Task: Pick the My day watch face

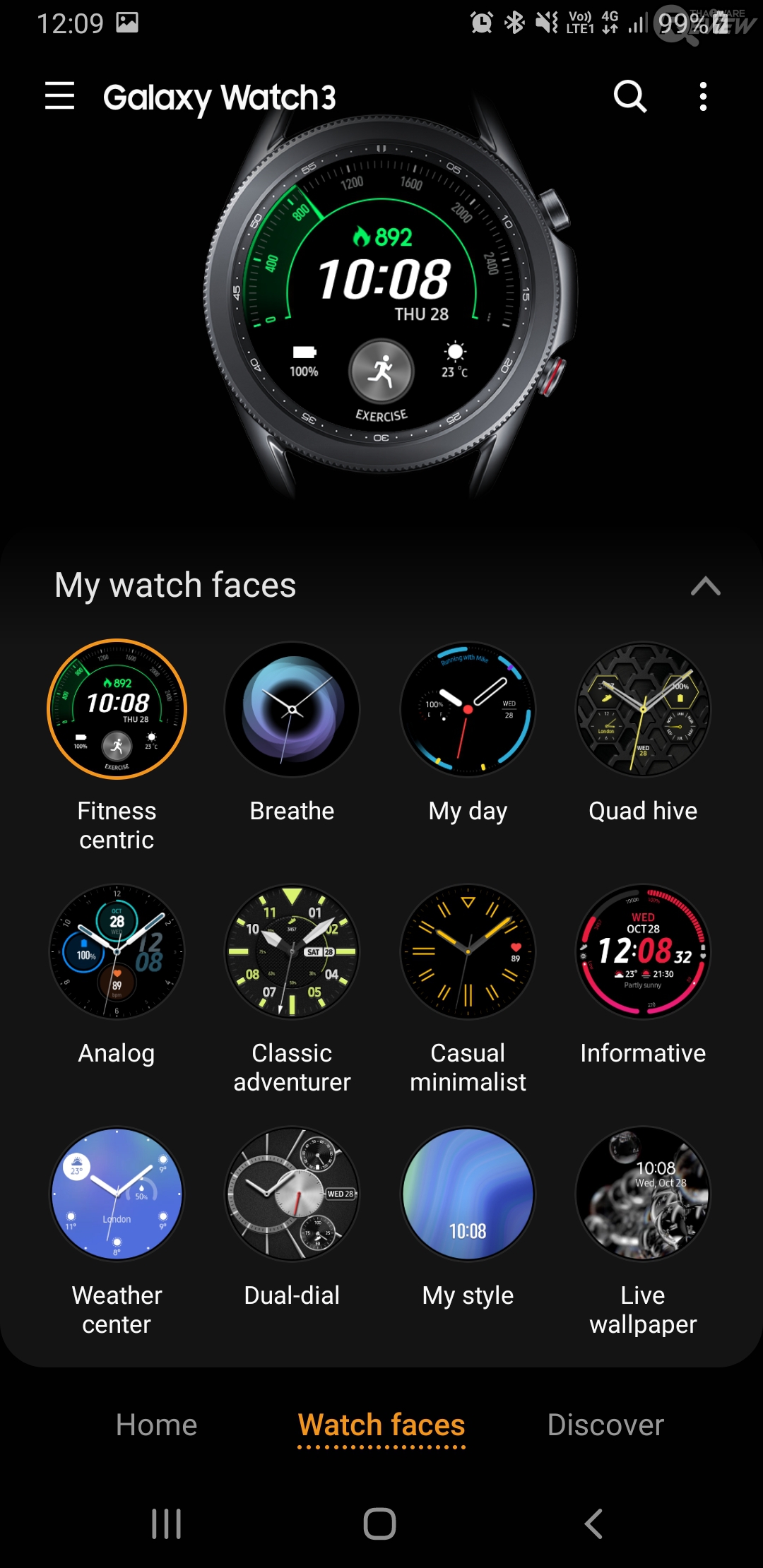Action: tap(468, 709)
